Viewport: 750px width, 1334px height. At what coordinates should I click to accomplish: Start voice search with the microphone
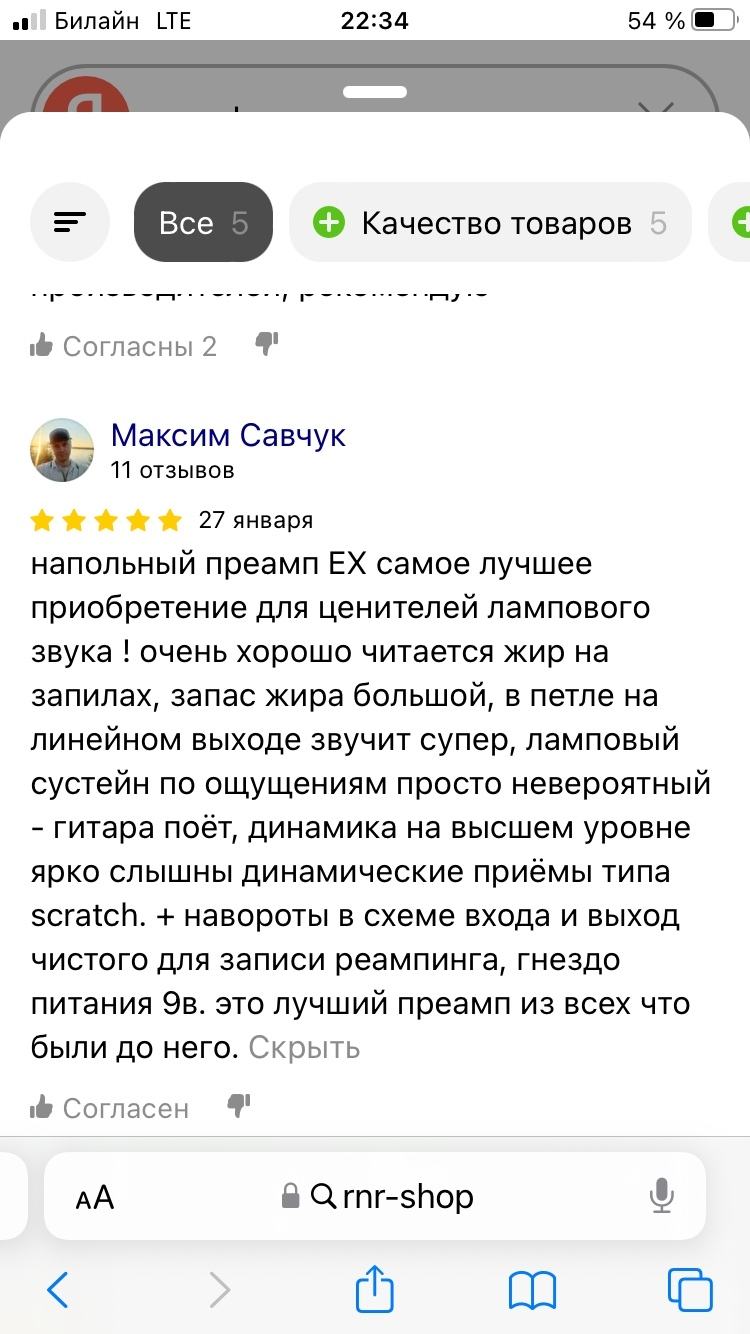pos(660,1196)
